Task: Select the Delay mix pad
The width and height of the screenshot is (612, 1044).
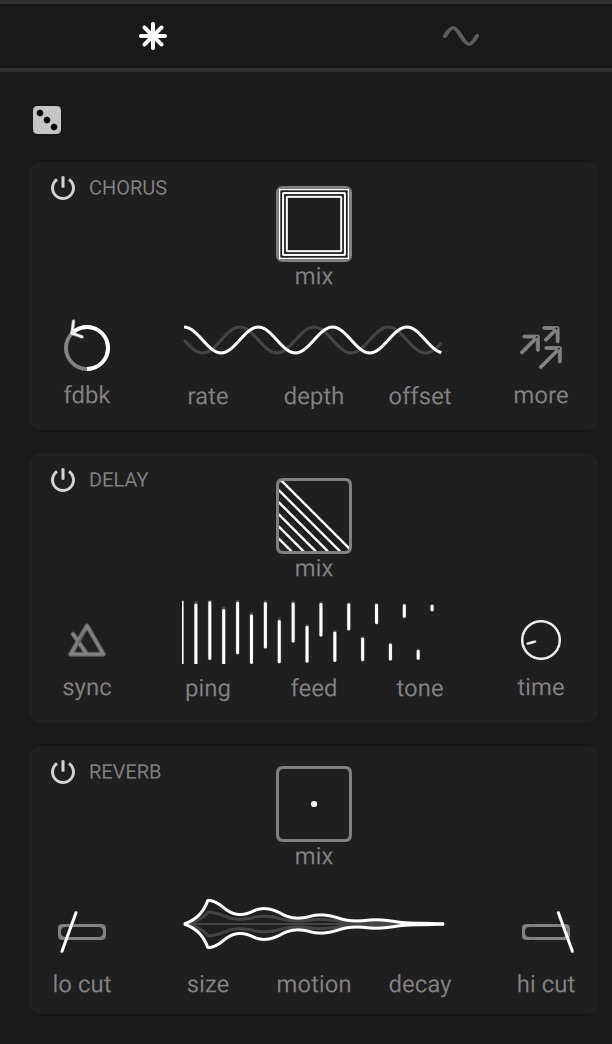Action: 314,515
